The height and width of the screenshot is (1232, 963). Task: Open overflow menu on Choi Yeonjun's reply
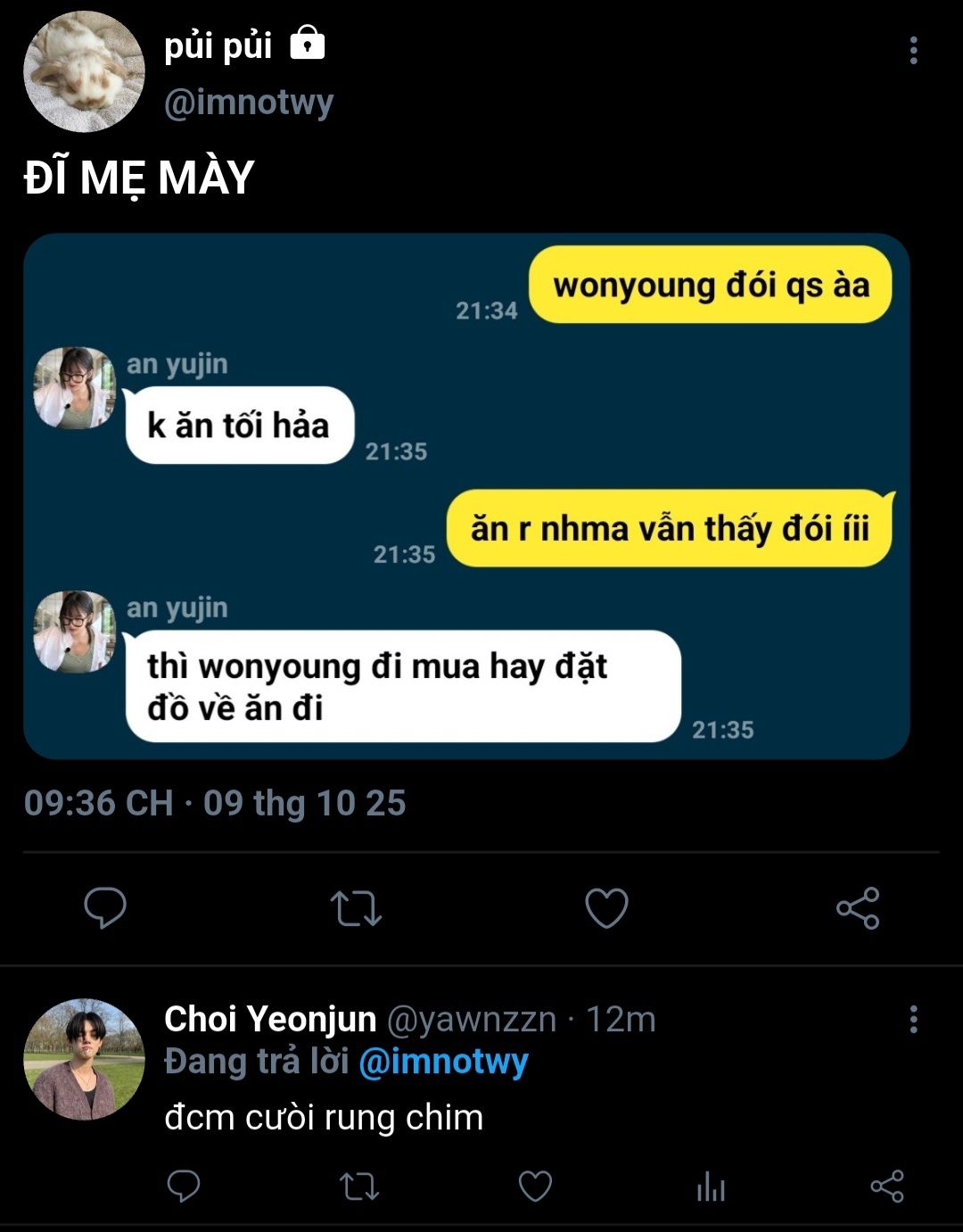click(913, 1019)
